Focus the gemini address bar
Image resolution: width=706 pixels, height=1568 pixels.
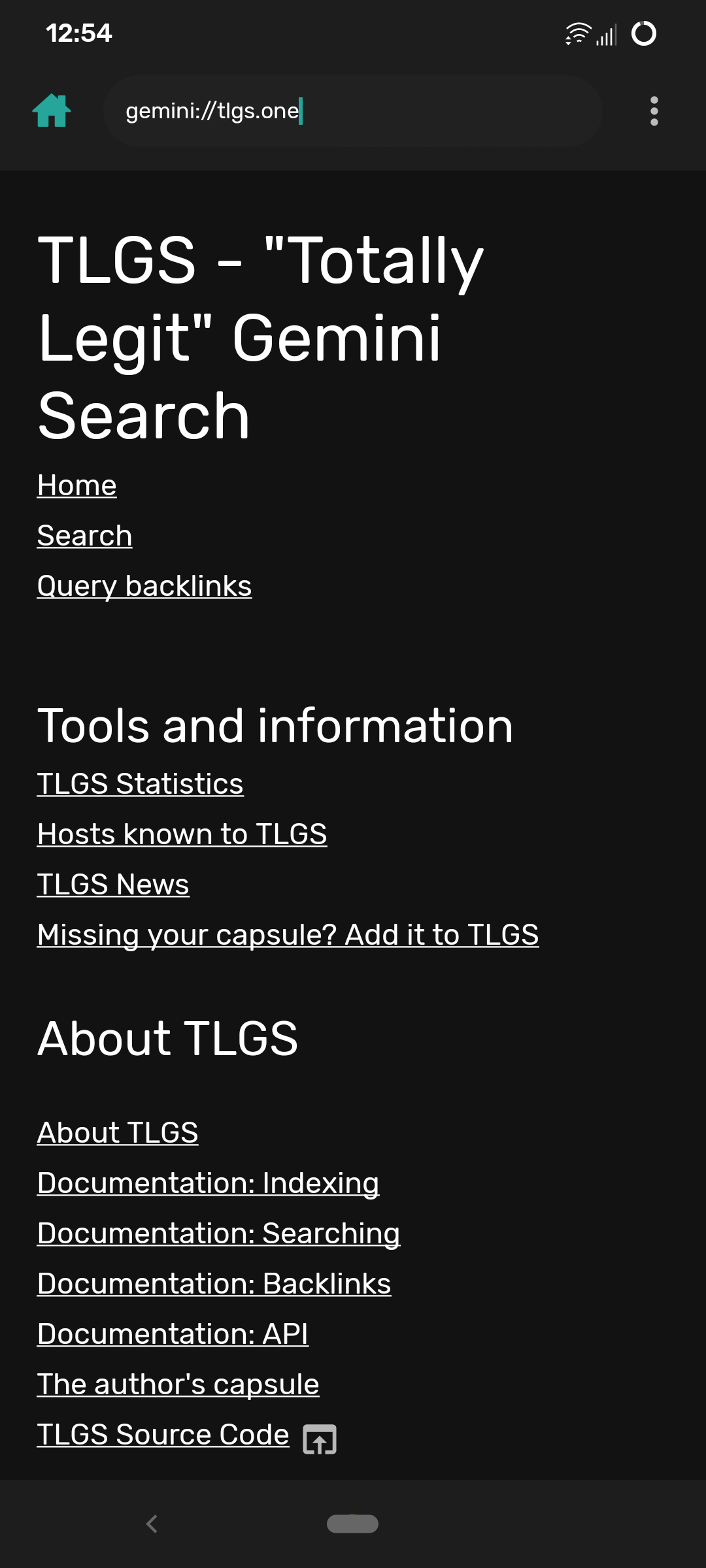point(352,111)
